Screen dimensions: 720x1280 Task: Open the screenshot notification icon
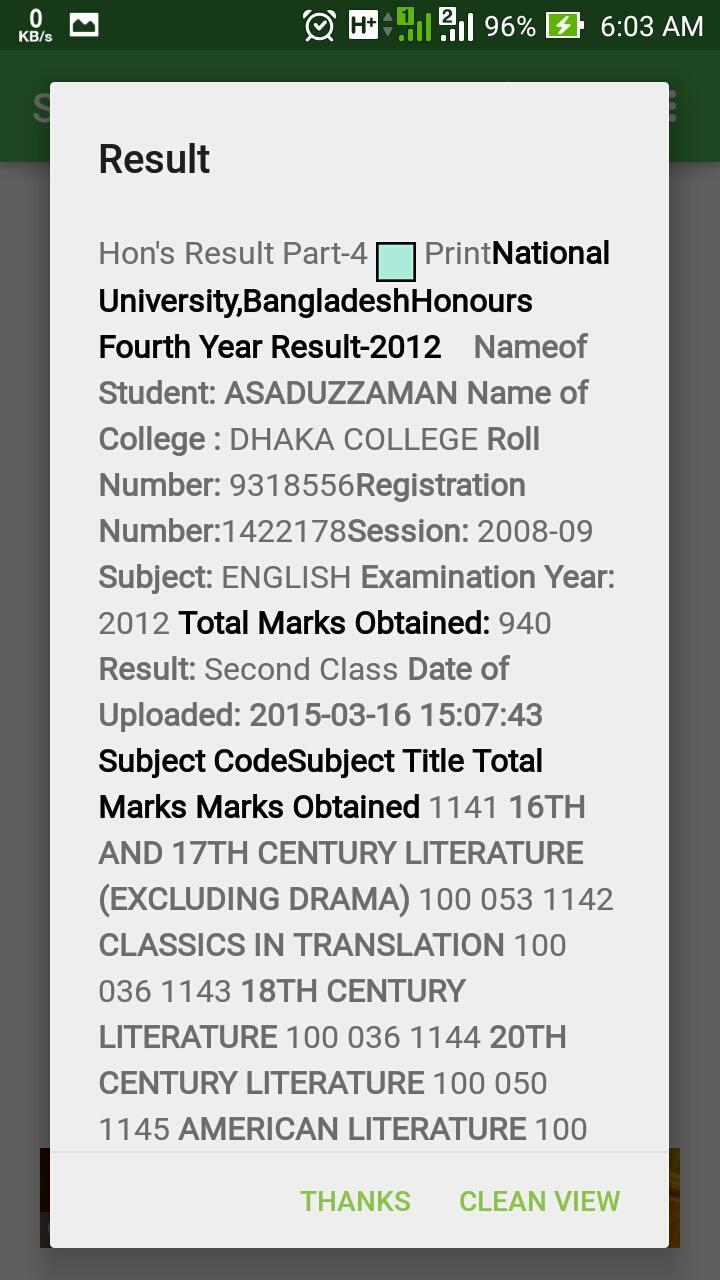[x=81, y=26]
